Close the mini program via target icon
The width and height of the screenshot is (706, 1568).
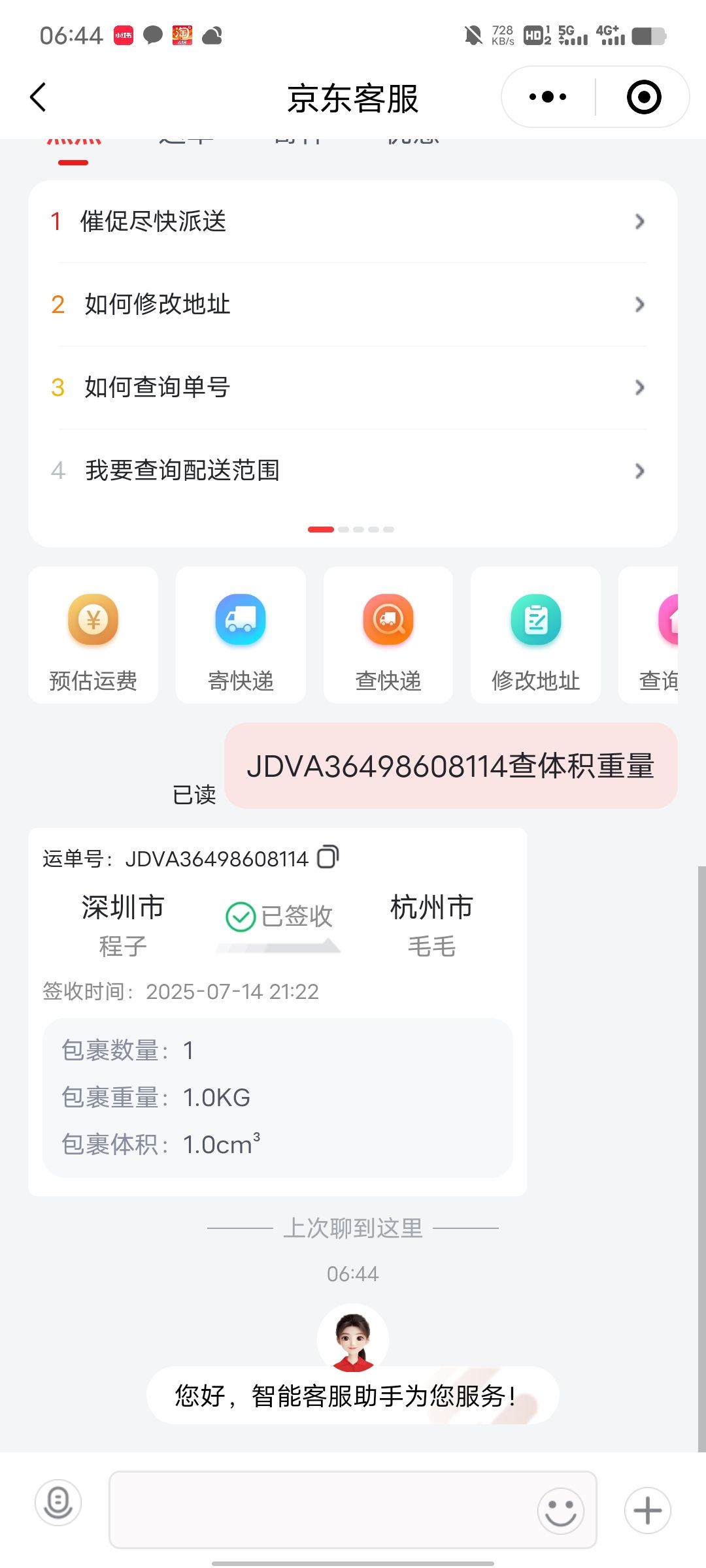coord(644,97)
